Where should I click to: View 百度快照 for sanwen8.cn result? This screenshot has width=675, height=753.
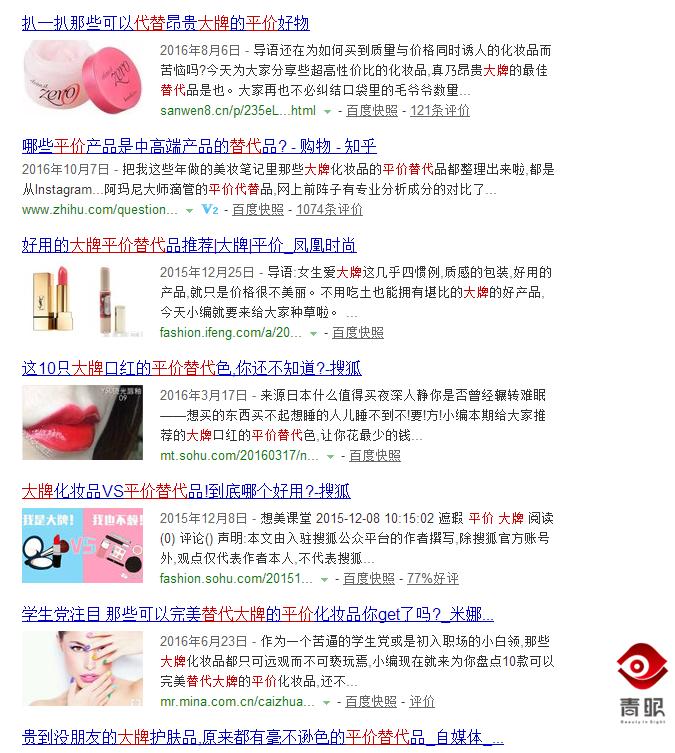point(371,110)
